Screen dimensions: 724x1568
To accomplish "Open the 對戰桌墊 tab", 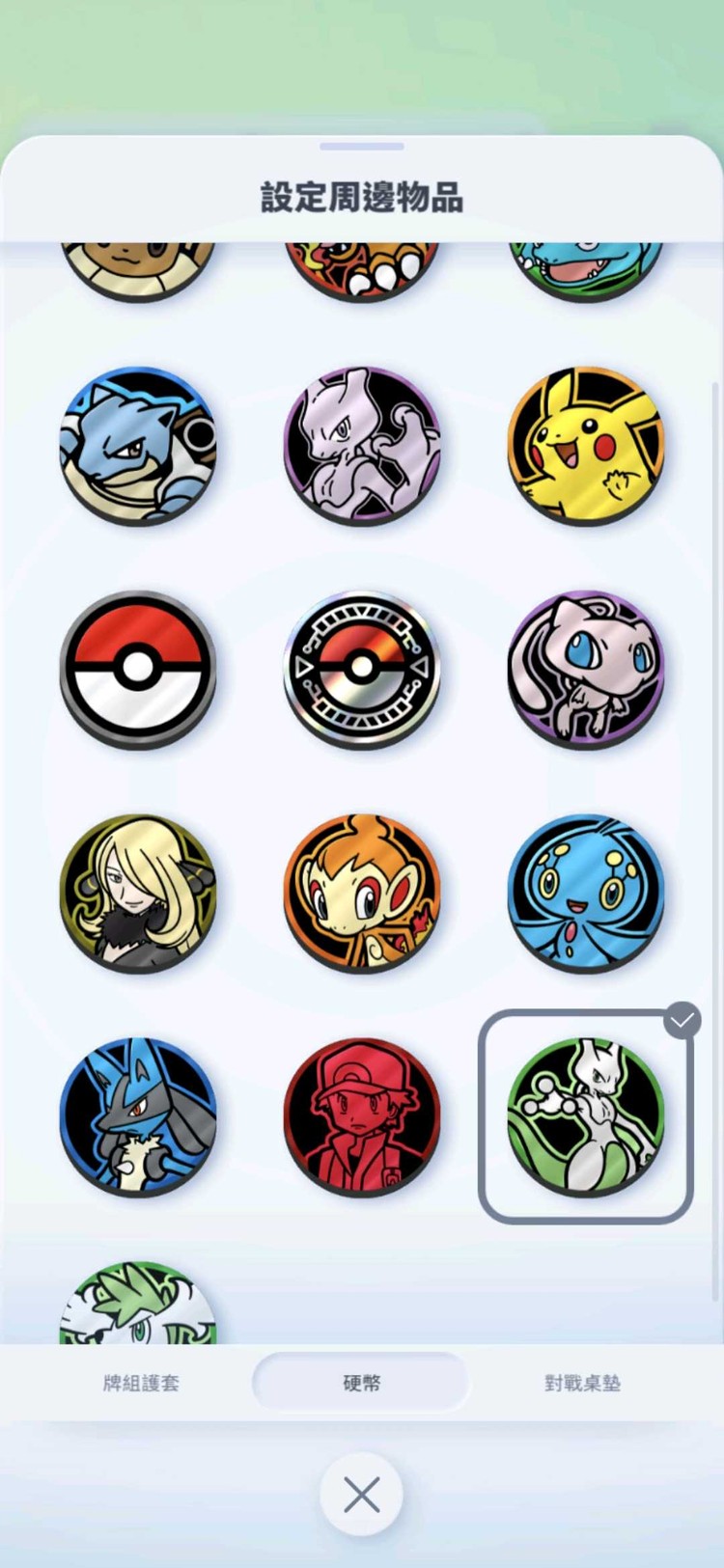I will [x=582, y=1383].
